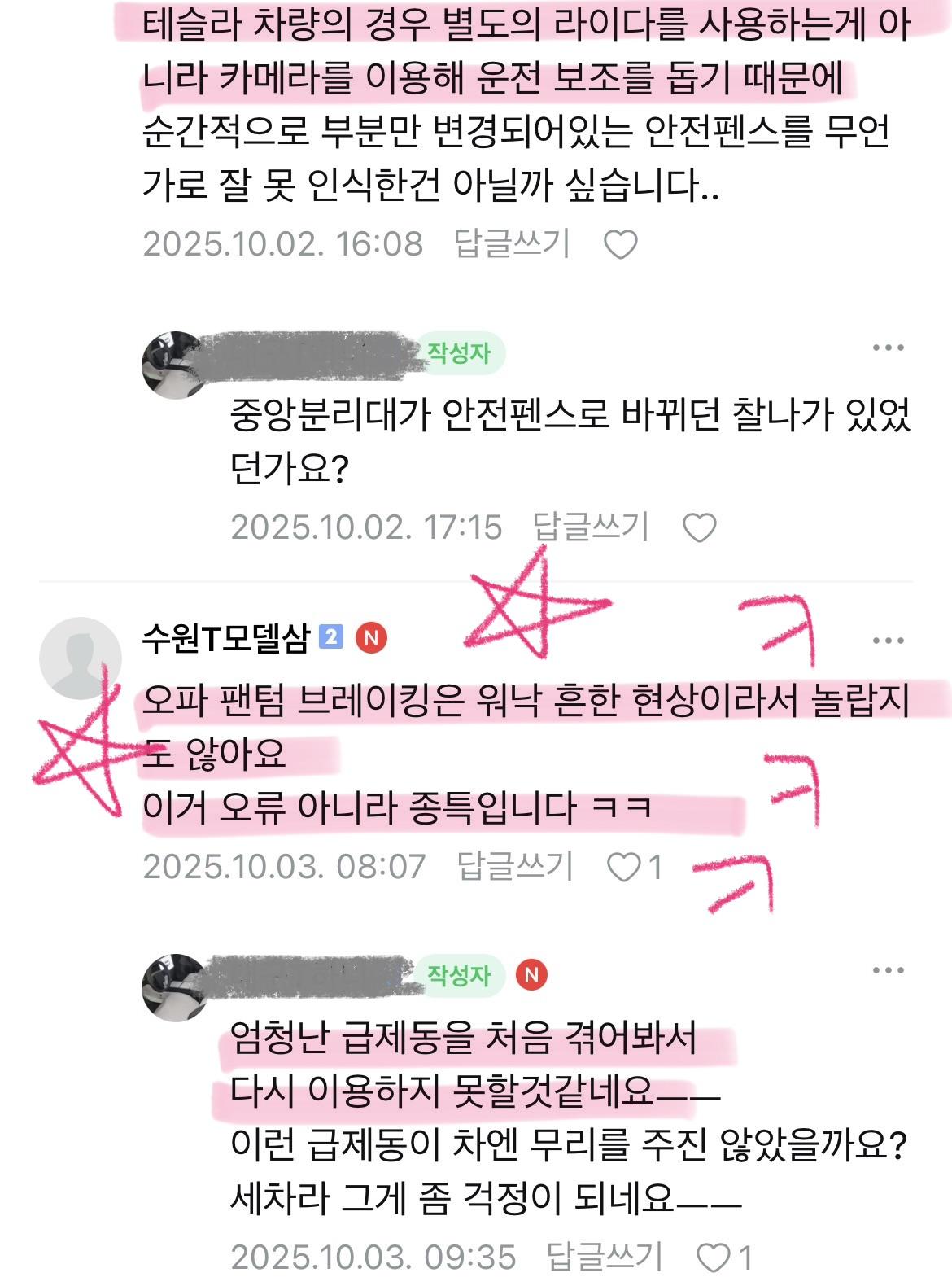The width and height of the screenshot is (952, 1286).
Task: Like the author reply posted at 09:35
Action: [x=714, y=1258]
